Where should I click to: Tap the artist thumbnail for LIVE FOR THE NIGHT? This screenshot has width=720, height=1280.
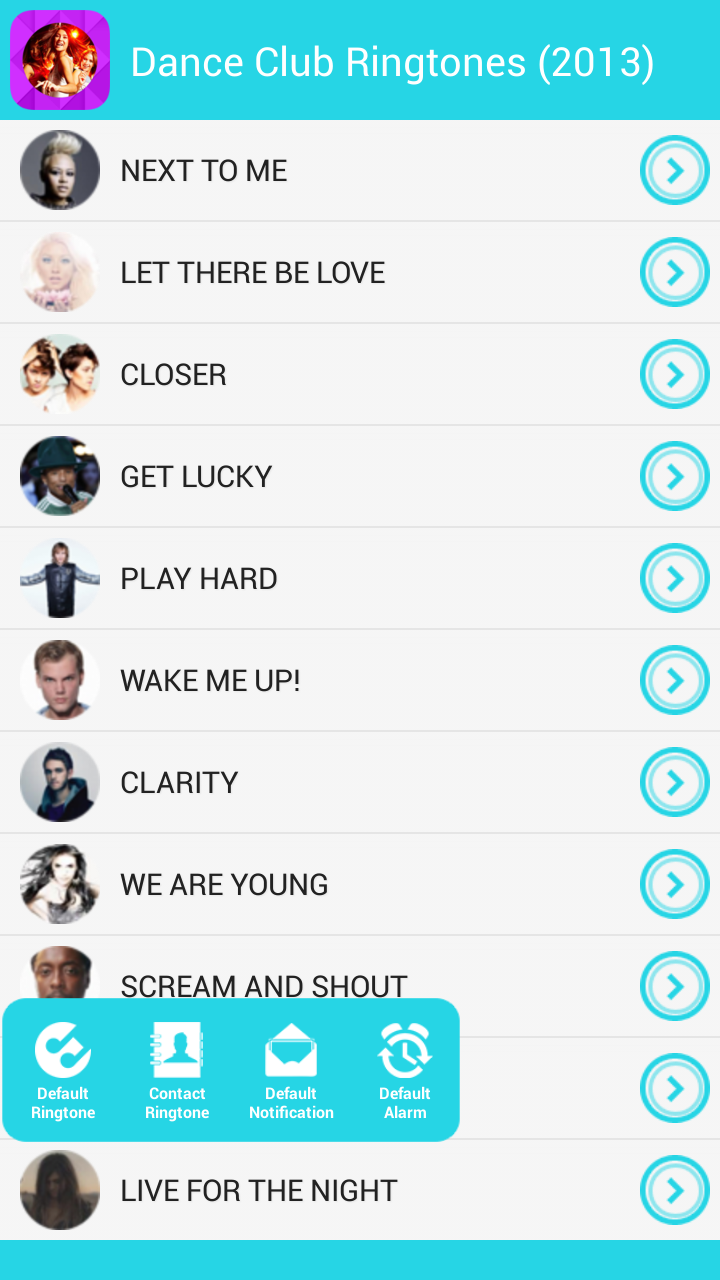pyautogui.click(x=60, y=1190)
